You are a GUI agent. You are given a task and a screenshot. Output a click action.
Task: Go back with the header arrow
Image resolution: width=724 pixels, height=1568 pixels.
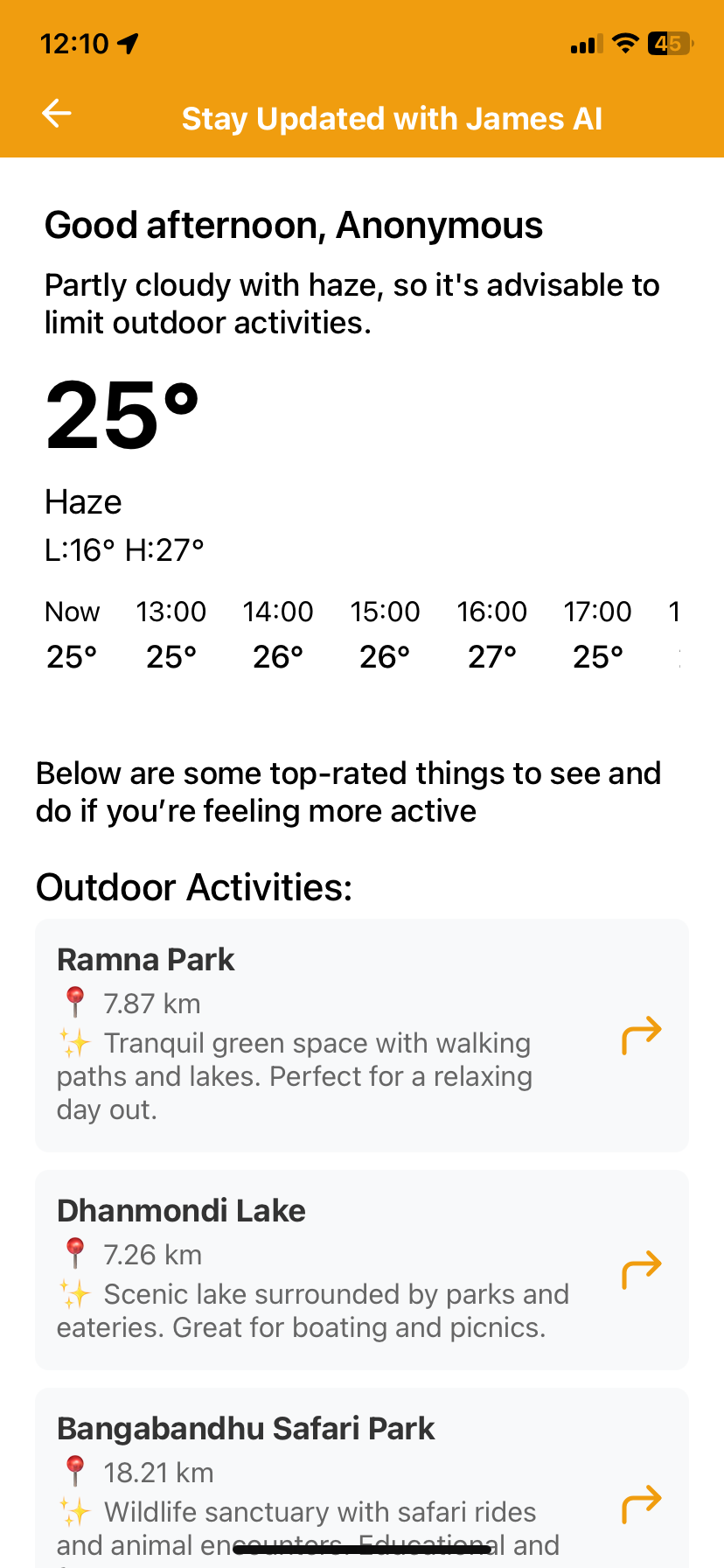click(x=57, y=114)
